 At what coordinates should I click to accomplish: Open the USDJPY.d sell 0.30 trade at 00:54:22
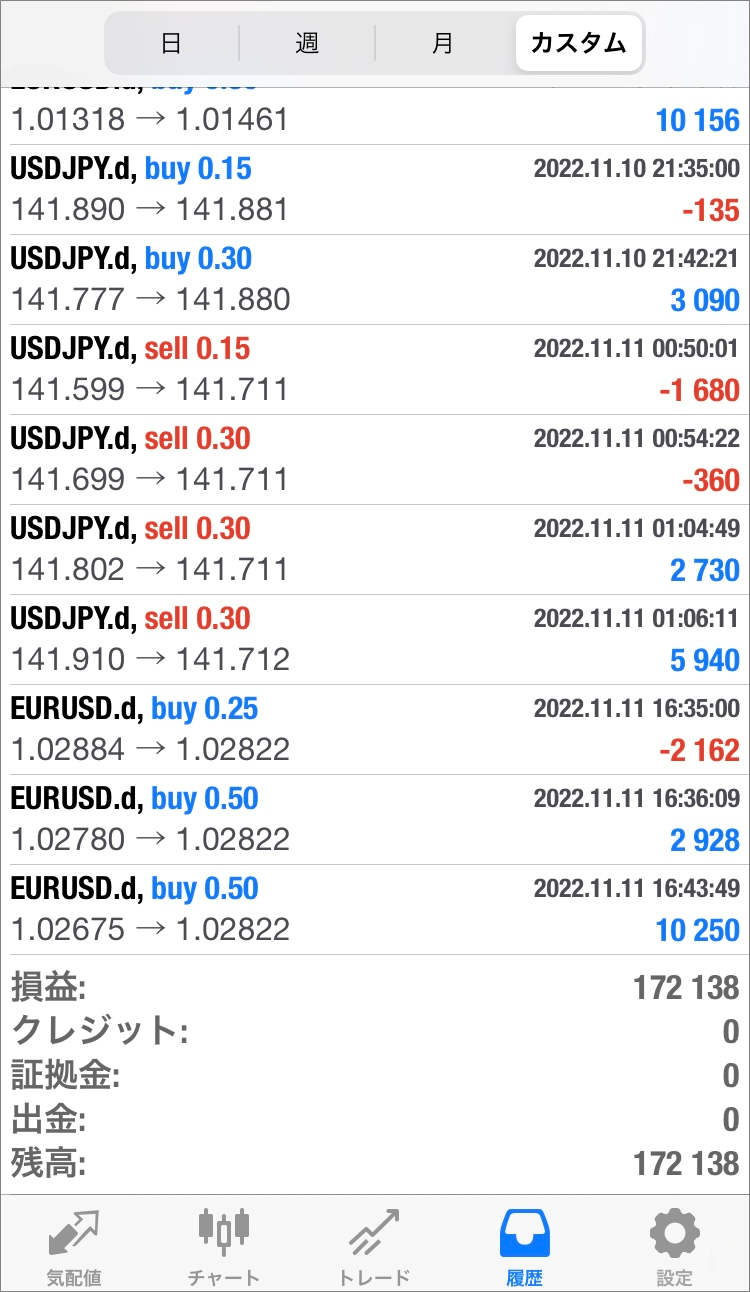tap(375, 460)
